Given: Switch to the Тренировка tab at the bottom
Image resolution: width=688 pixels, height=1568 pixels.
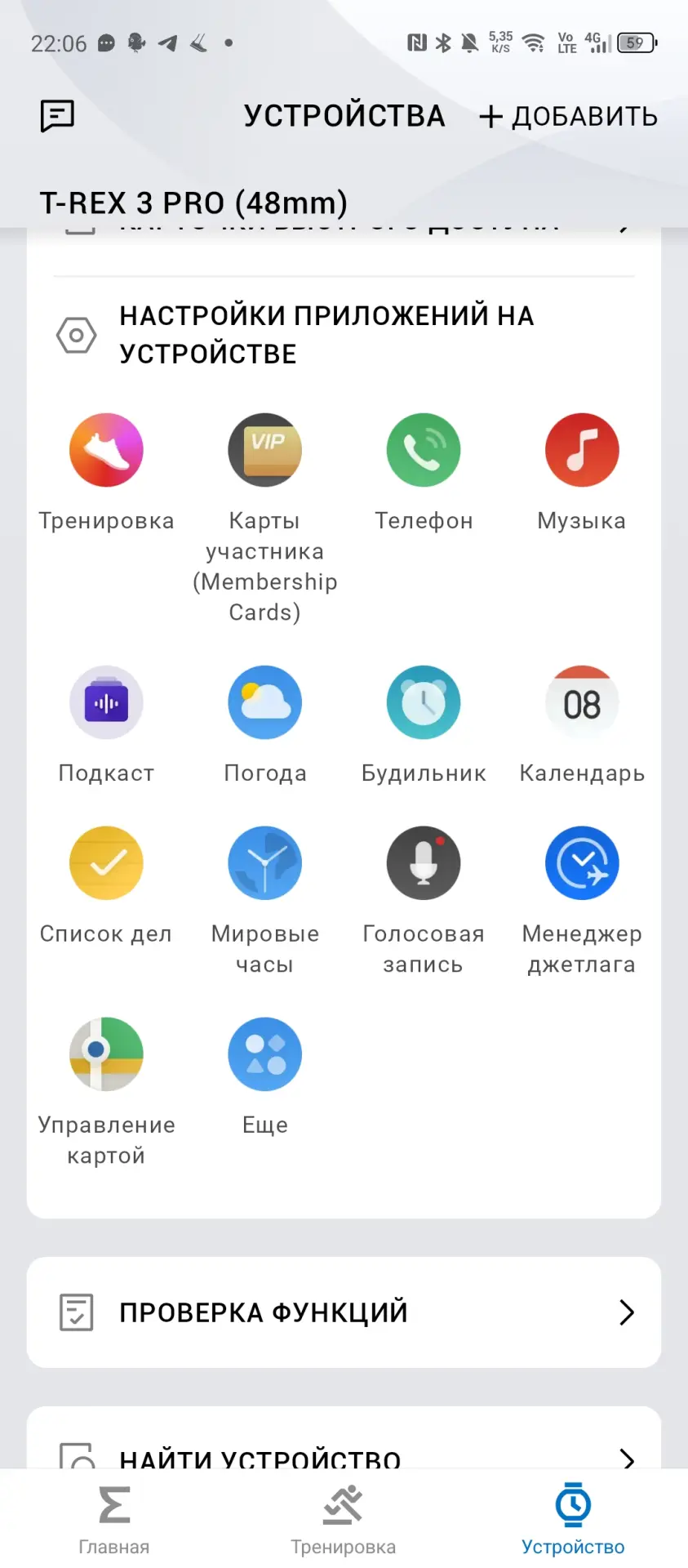Looking at the screenshot, I should tap(343, 1519).
